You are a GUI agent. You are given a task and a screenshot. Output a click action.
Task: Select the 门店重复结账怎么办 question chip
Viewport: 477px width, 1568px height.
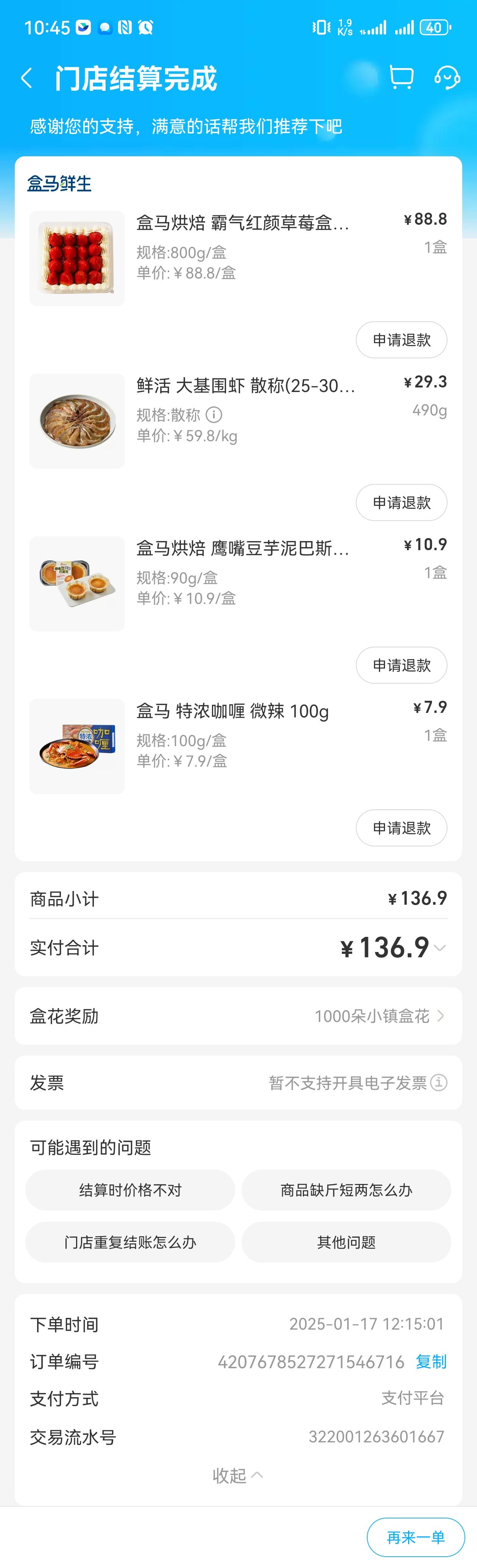pos(130,1242)
